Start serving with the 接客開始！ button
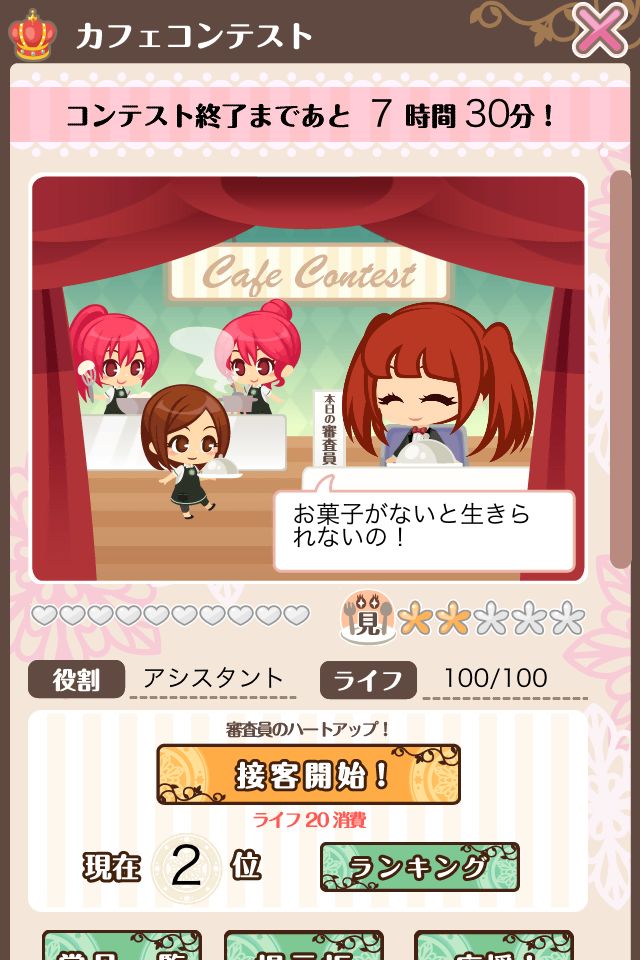 308,774
